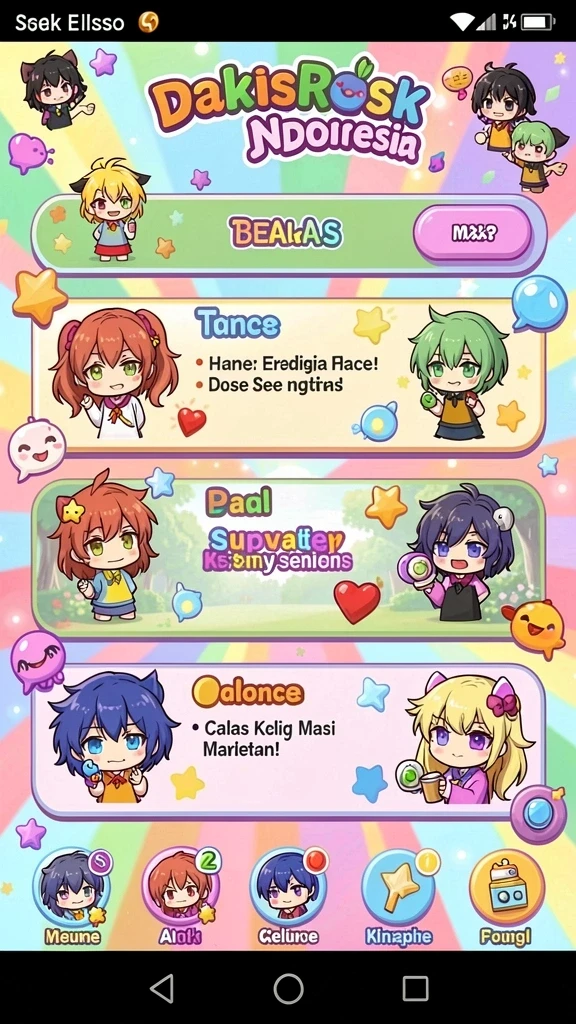Switch to the Celuroe tab
576x1024 pixels.
288,896
